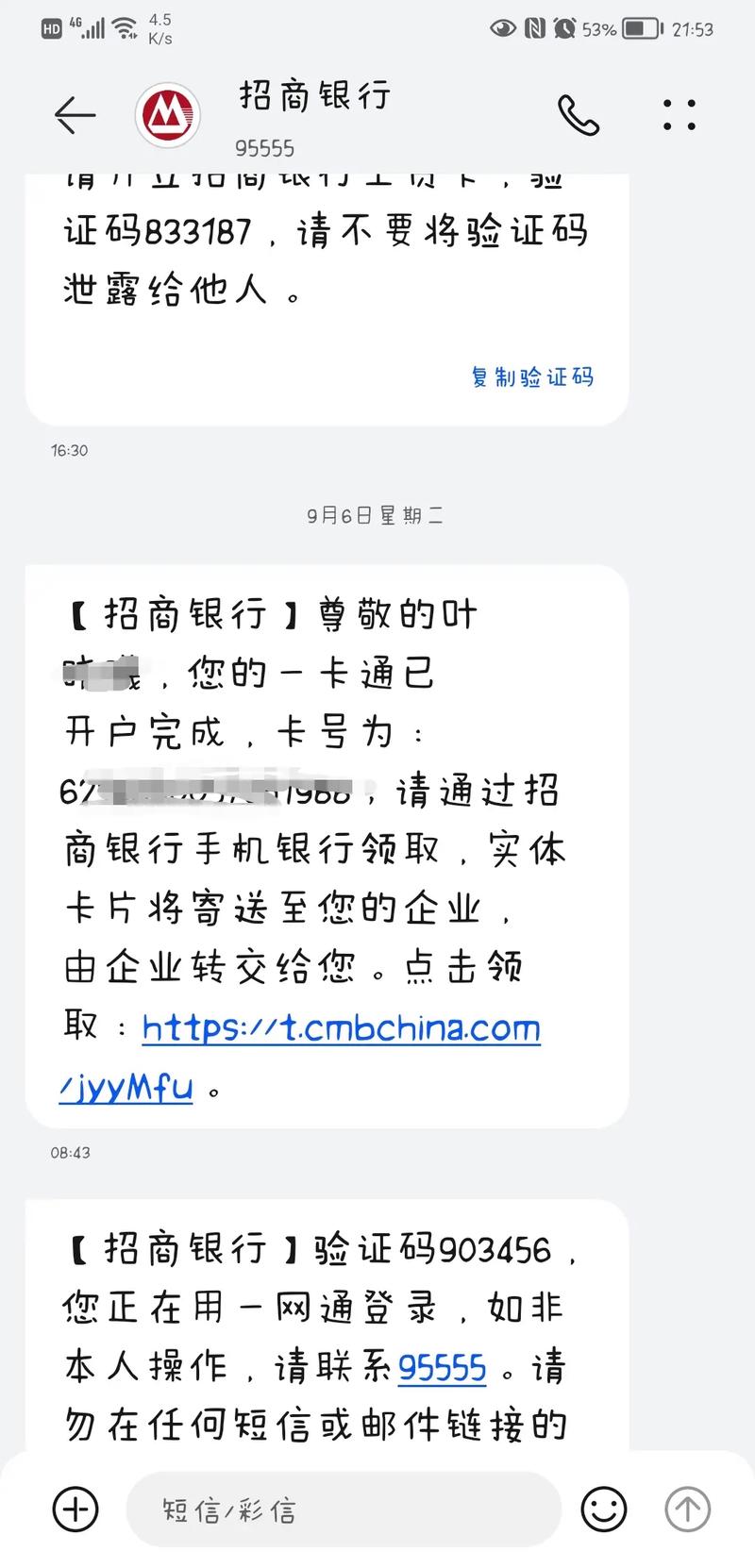Open the 招商银行 contact avatar
Screen dimensions: 755x1568
(x=167, y=115)
